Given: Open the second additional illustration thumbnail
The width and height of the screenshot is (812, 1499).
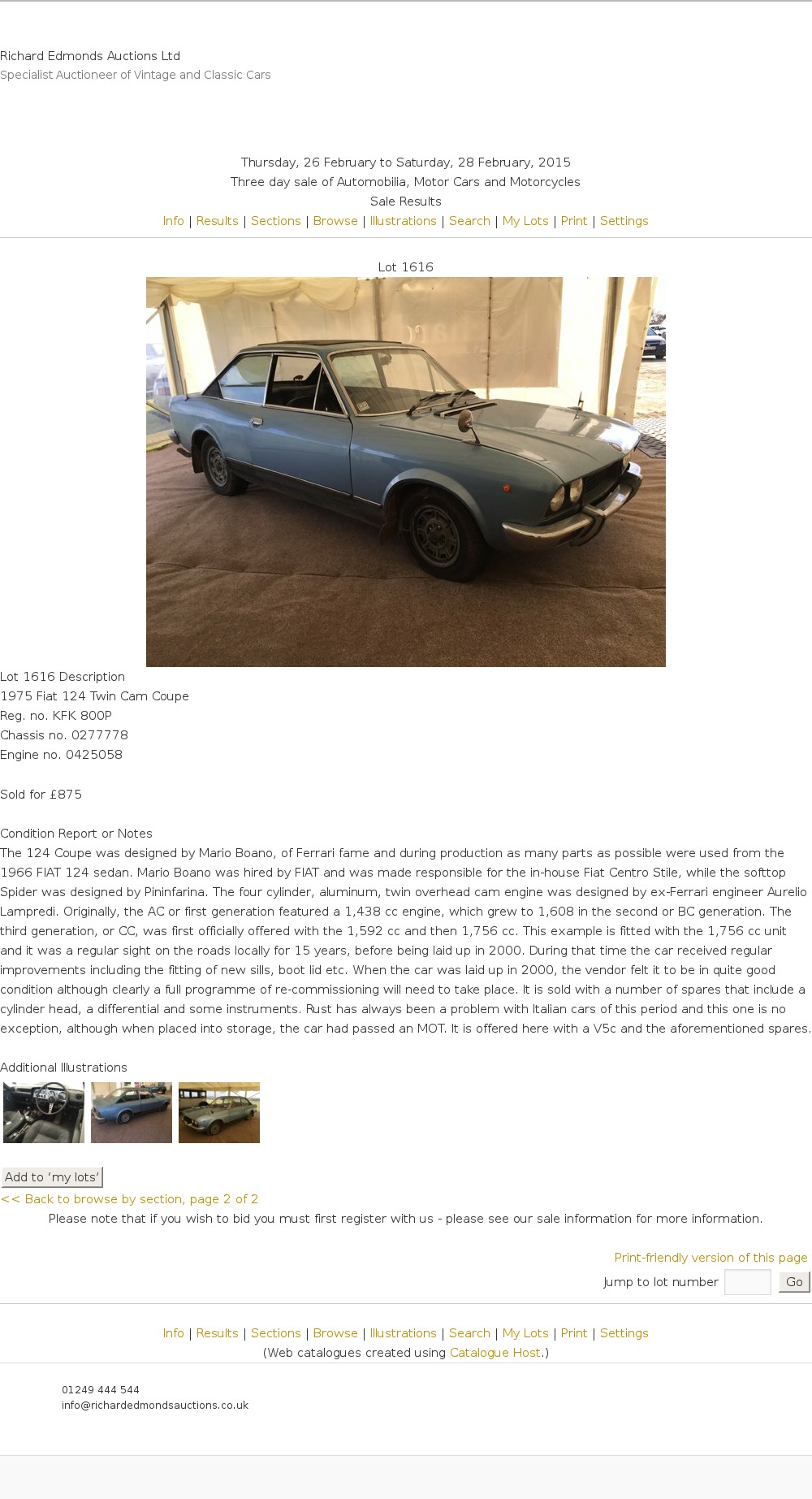Looking at the screenshot, I should tap(132, 1112).
